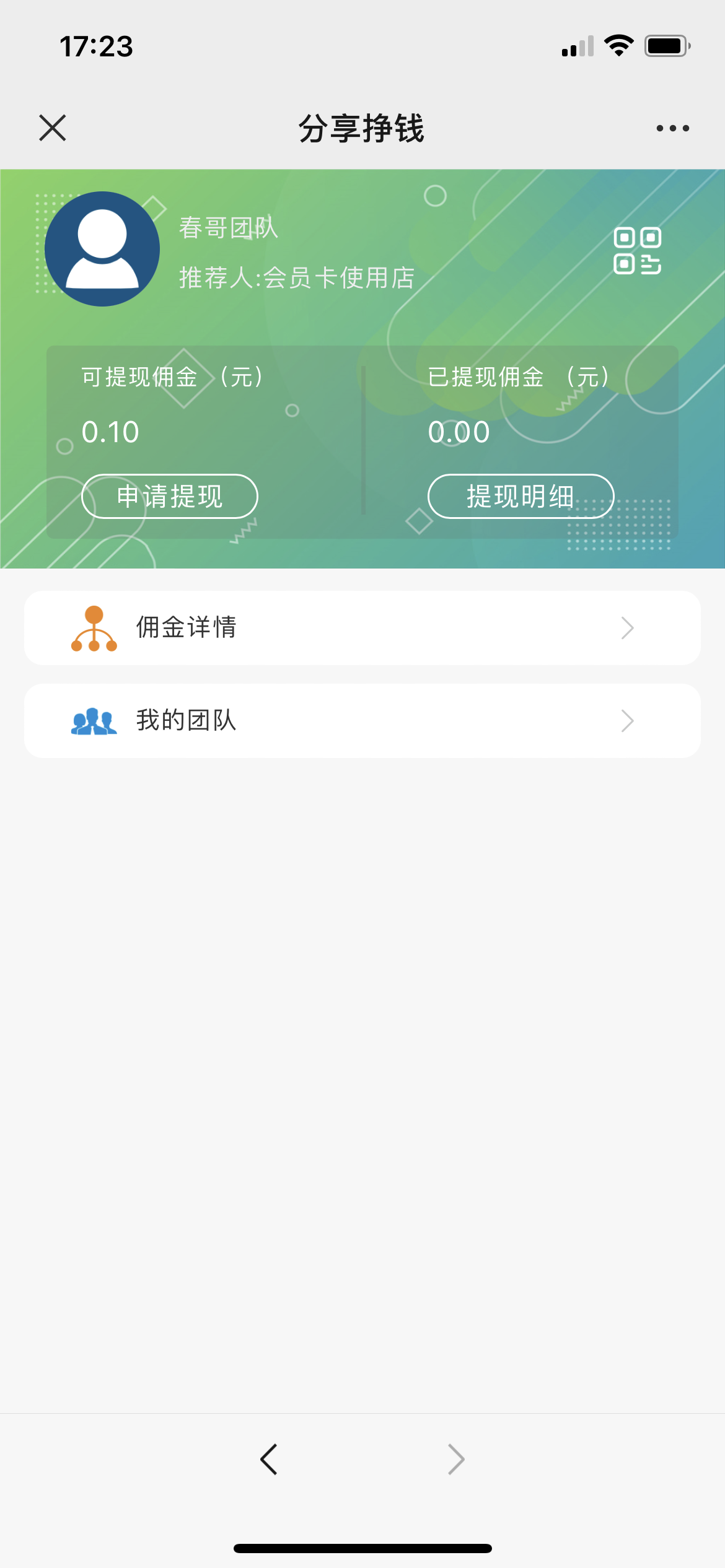Go to 我的团队
The width and height of the screenshot is (725, 1568).
tap(362, 720)
